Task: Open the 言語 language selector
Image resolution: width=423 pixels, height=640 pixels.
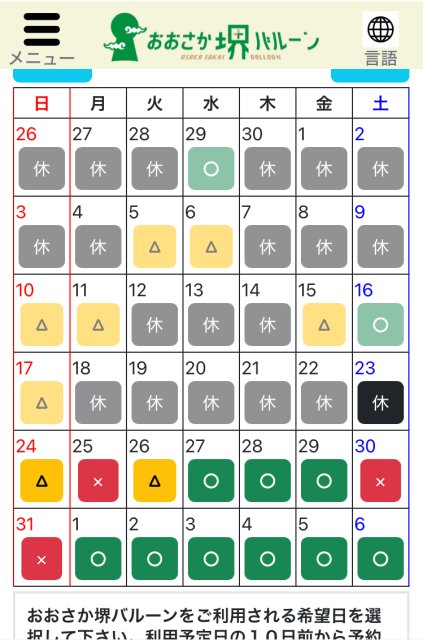Action: 381,40
